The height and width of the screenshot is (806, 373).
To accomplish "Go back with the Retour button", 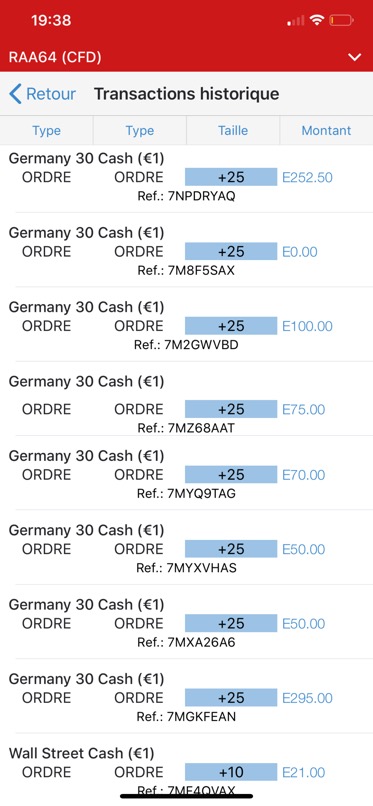I will tap(42, 94).
